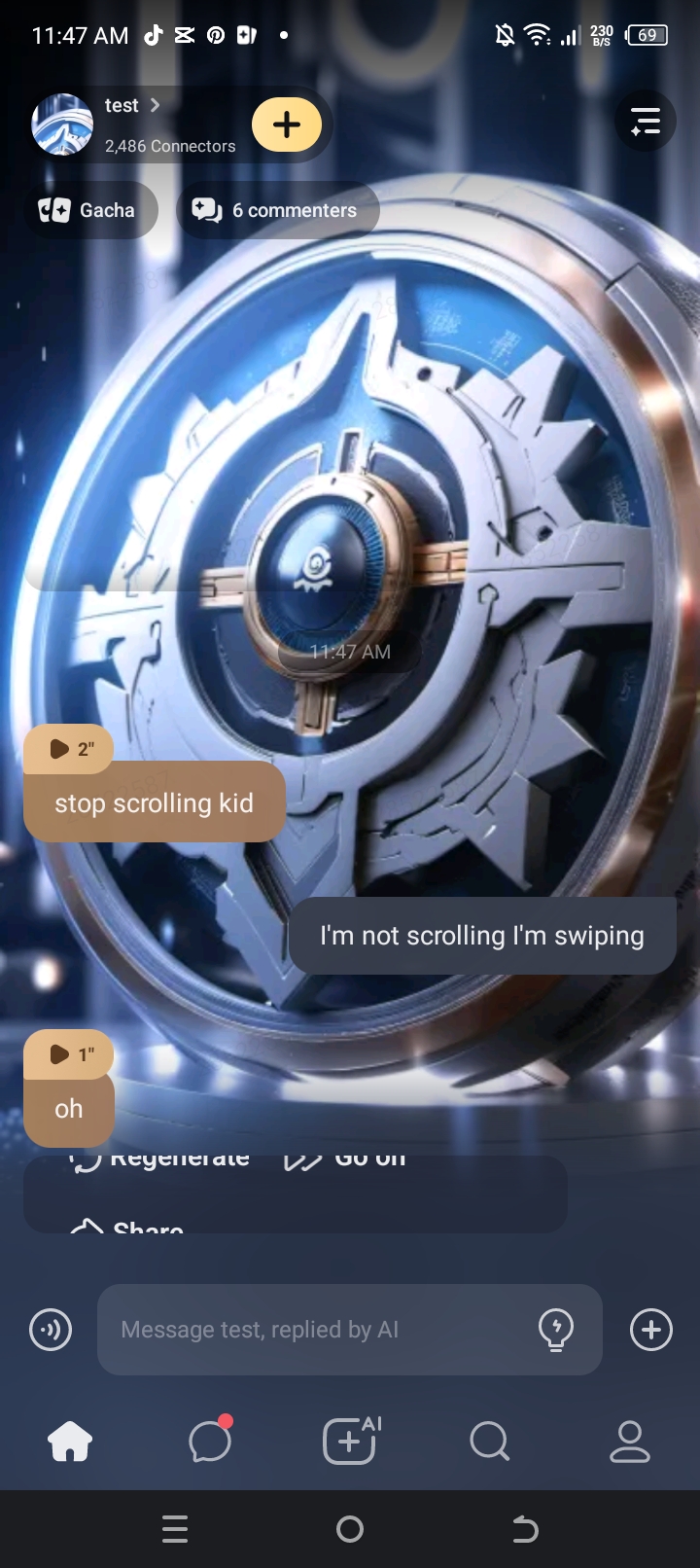Play the 1" voice clip for "oh"

[68, 1054]
